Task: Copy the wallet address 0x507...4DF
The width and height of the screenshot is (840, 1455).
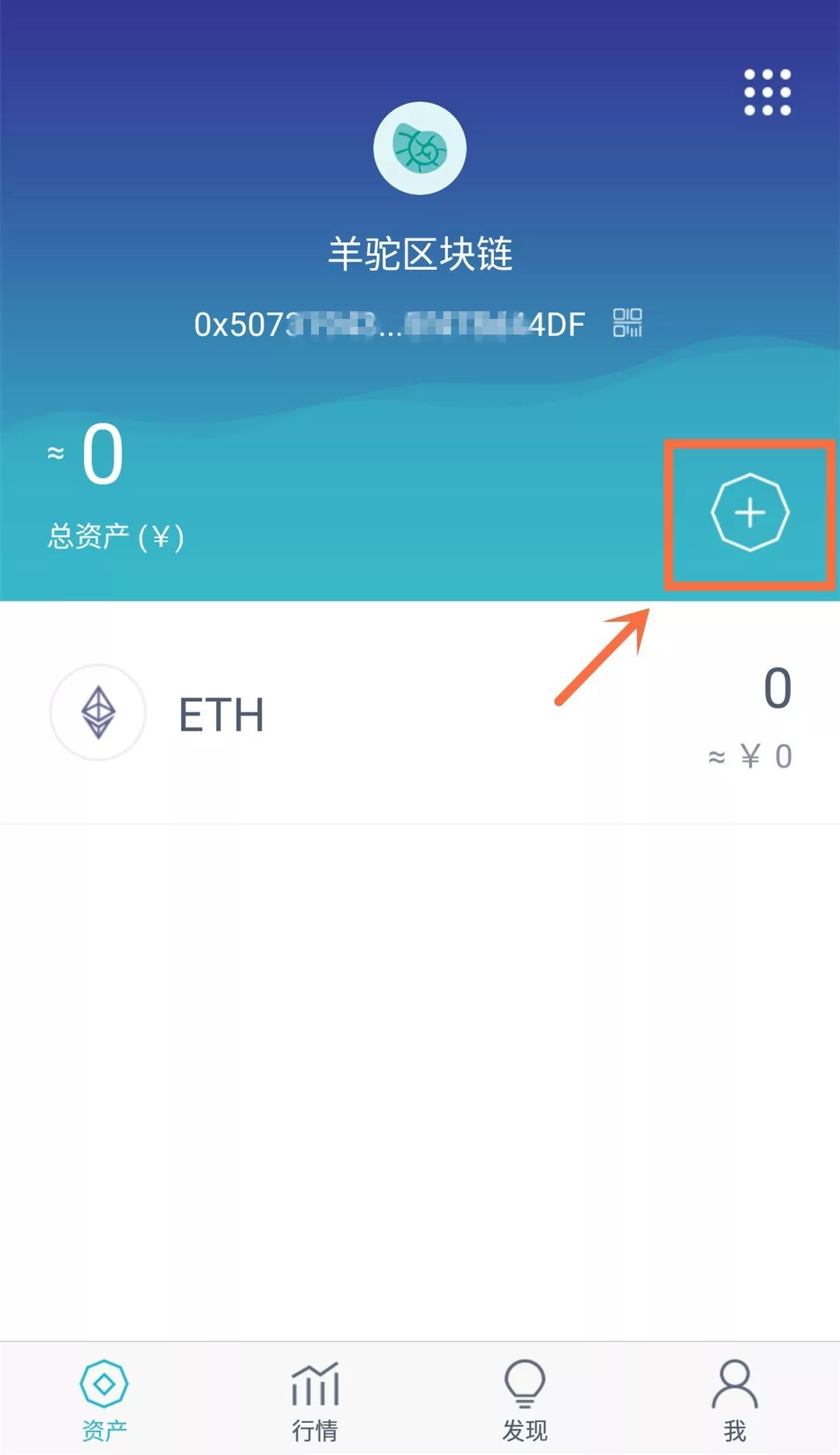Action: tap(389, 324)
